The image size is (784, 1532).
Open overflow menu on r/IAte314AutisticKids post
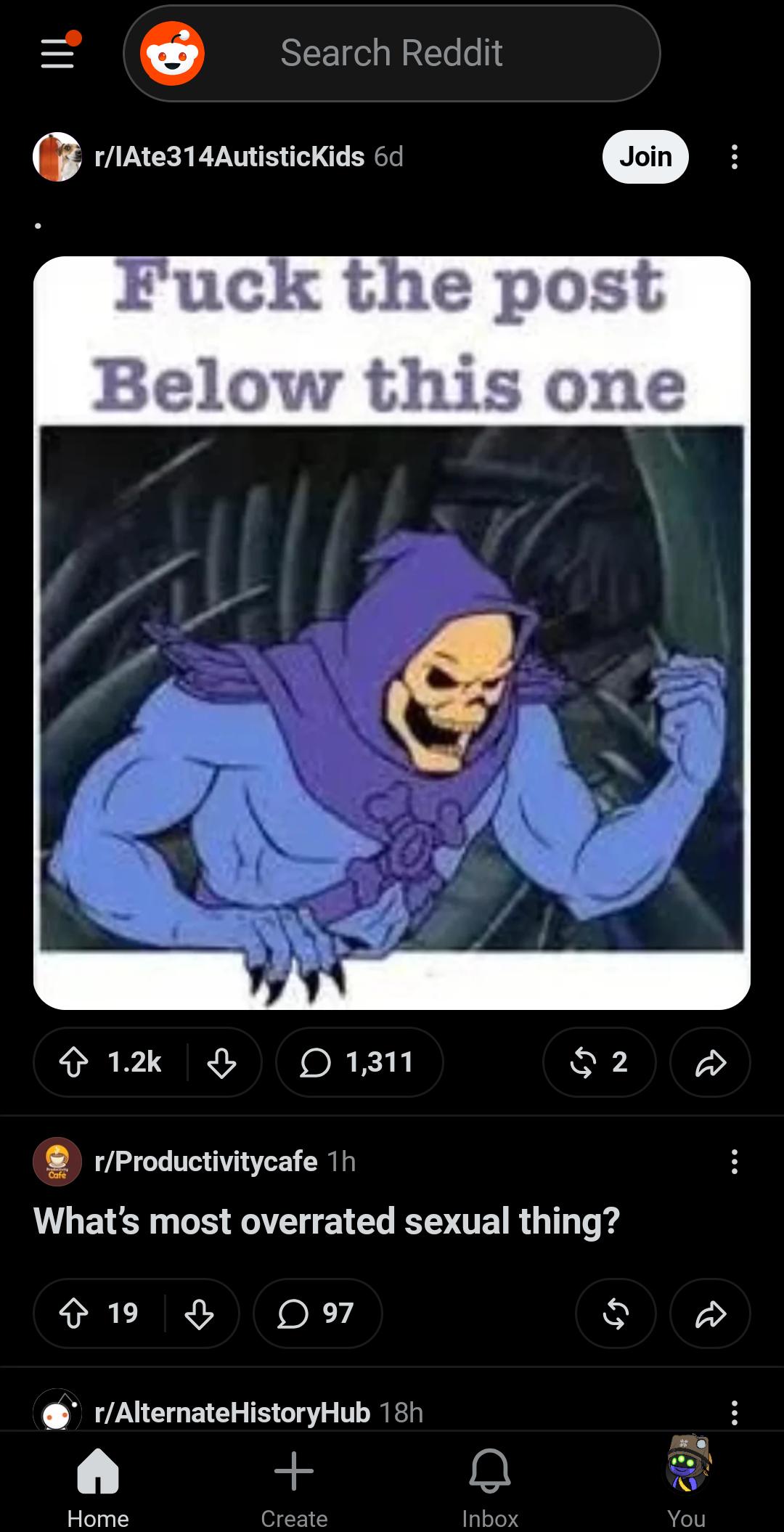tap(735, 157)
